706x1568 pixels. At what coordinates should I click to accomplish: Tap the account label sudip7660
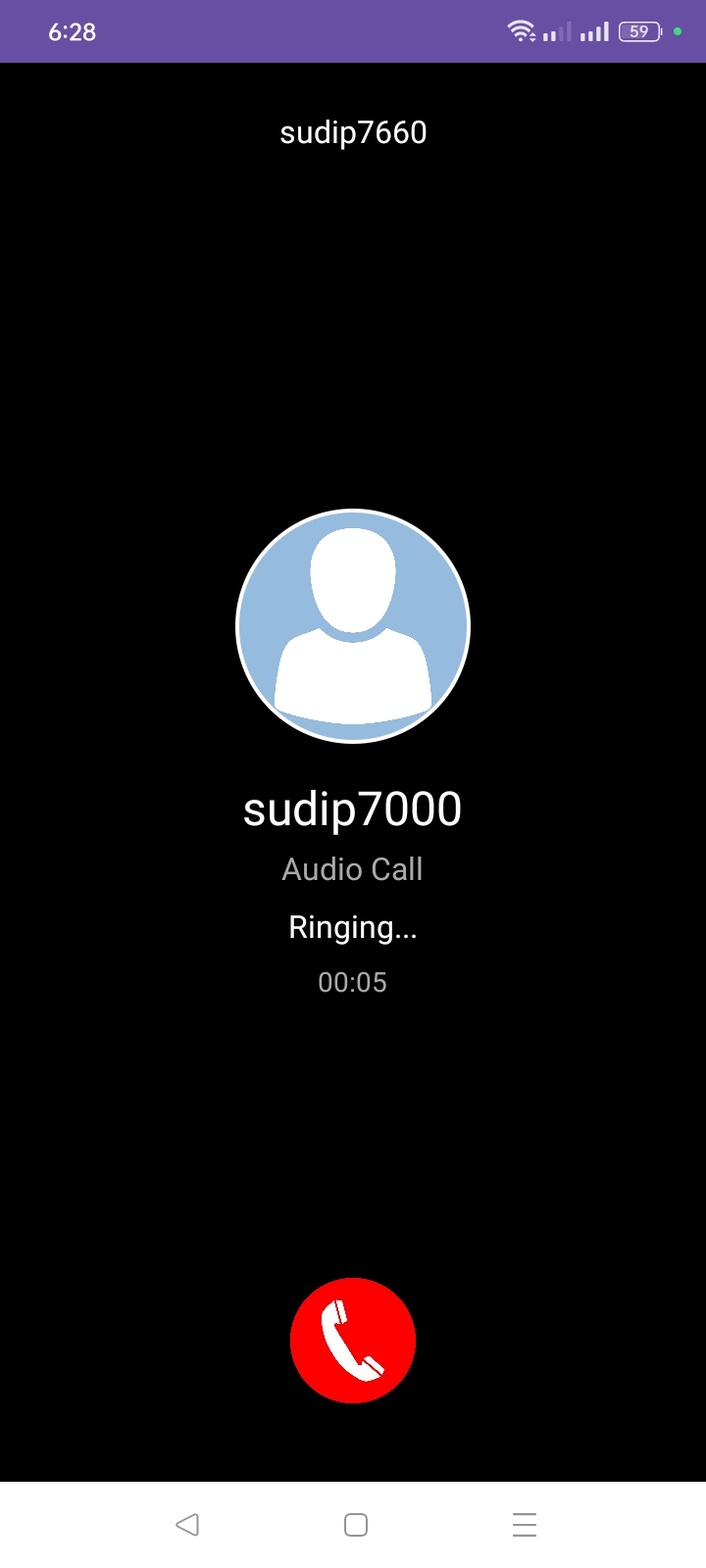coord(353,132)
